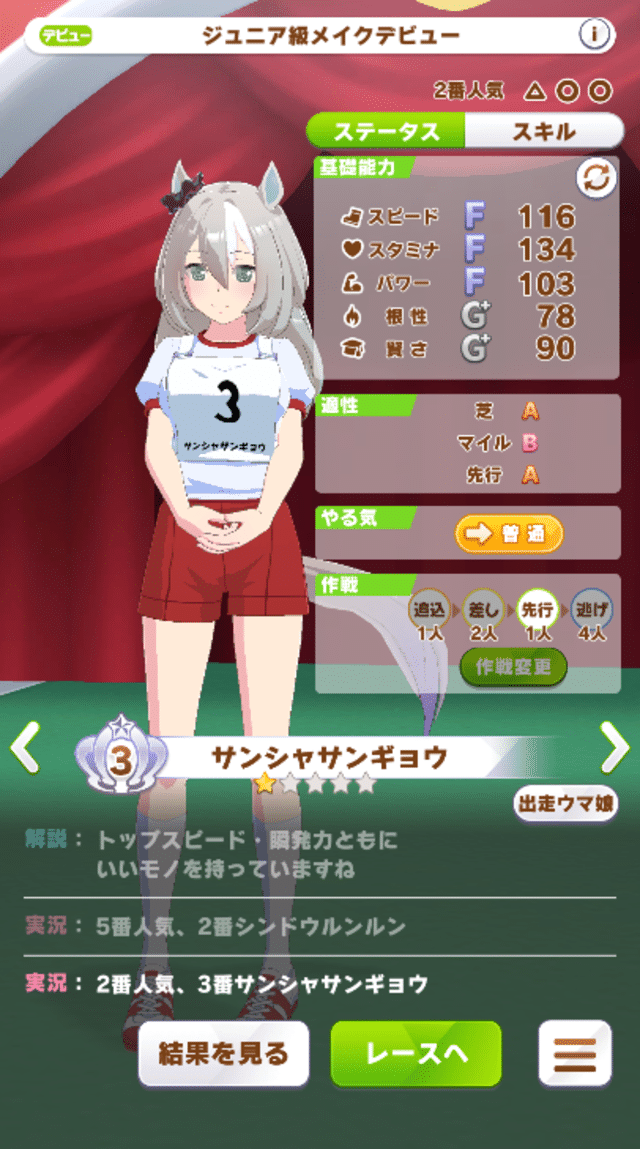The width and height of the screenshot is (640, 1149).
Task: Open the info icon in the title bar
Action: tap(594, 36)
